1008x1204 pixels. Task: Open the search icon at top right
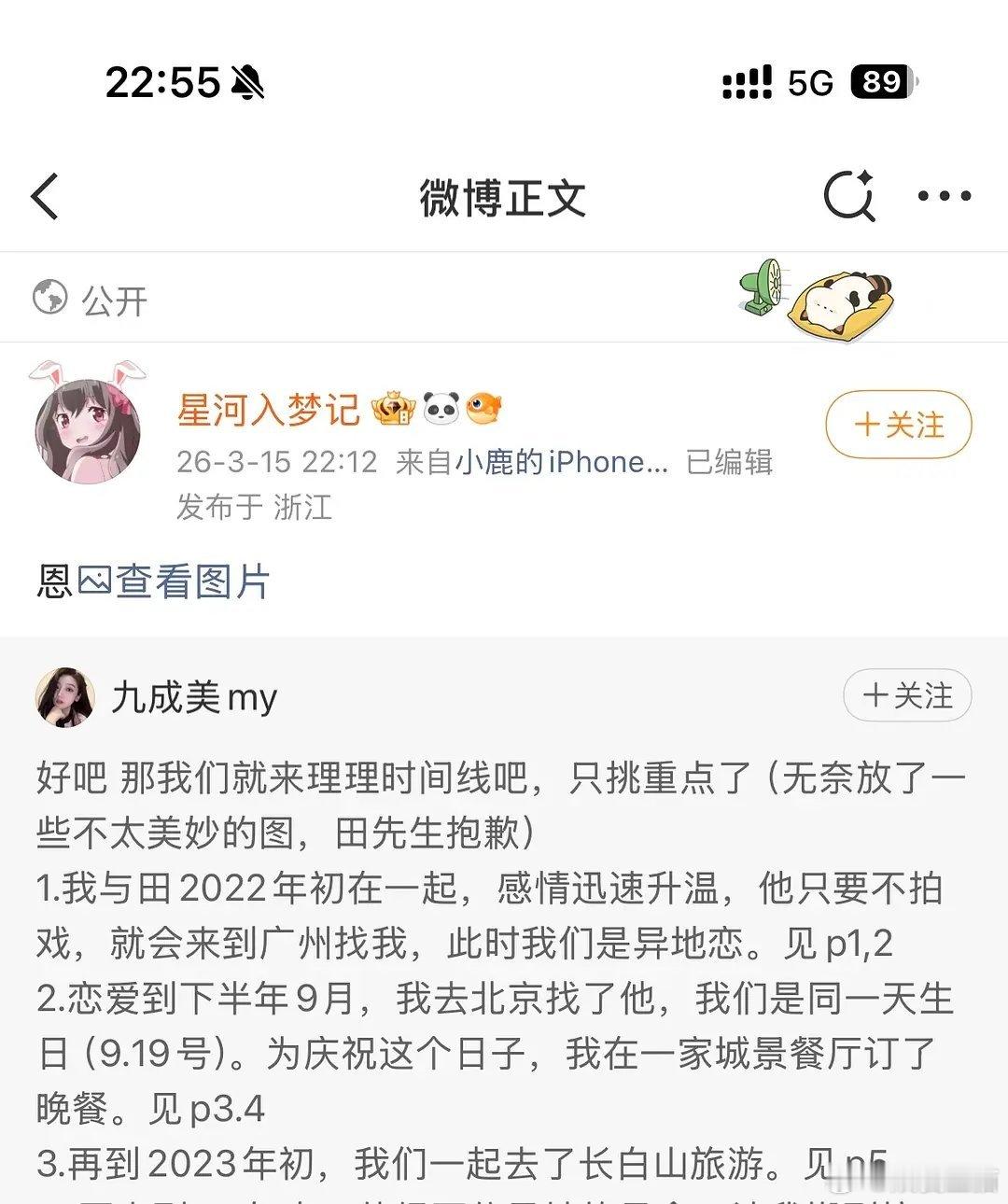847,195
